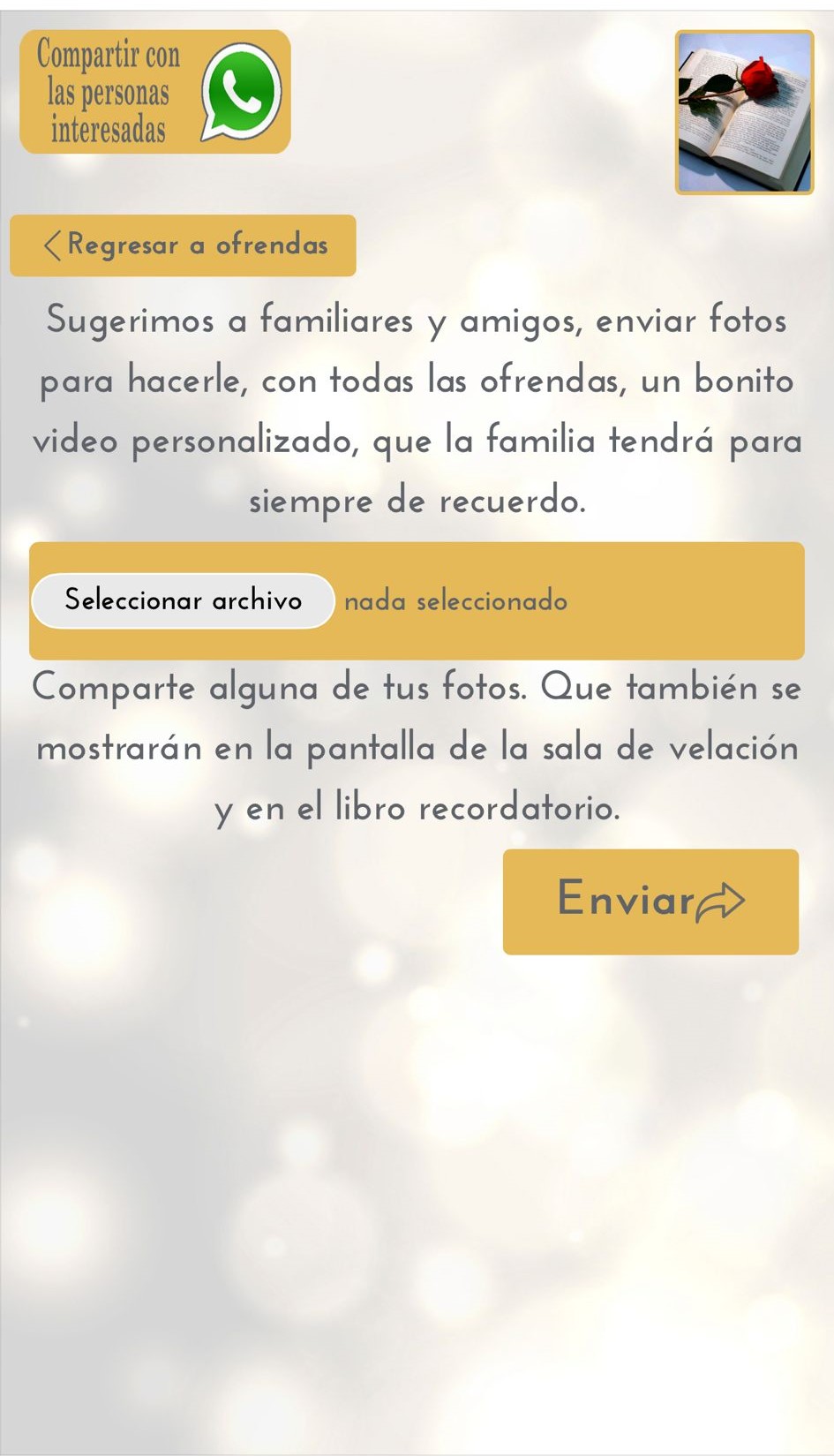Click Regresar a ofrendas to go back

click(x=183, y=245)
